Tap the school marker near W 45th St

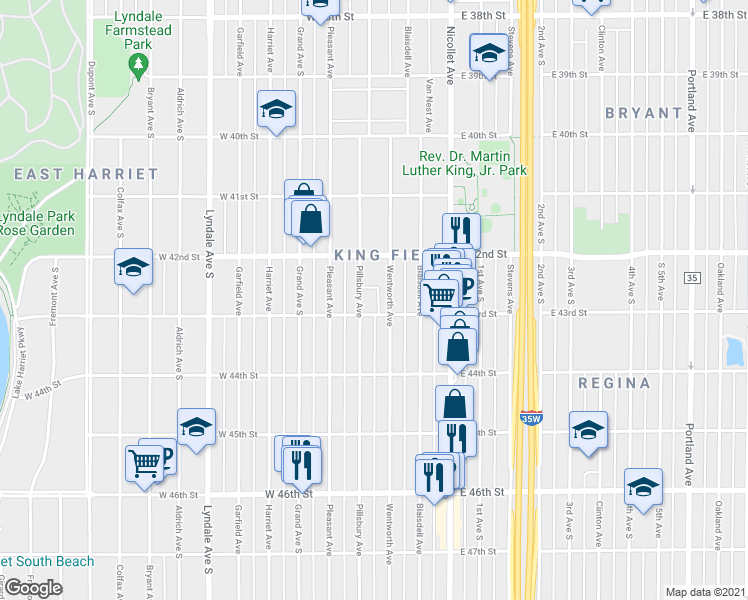click(197, 427)
